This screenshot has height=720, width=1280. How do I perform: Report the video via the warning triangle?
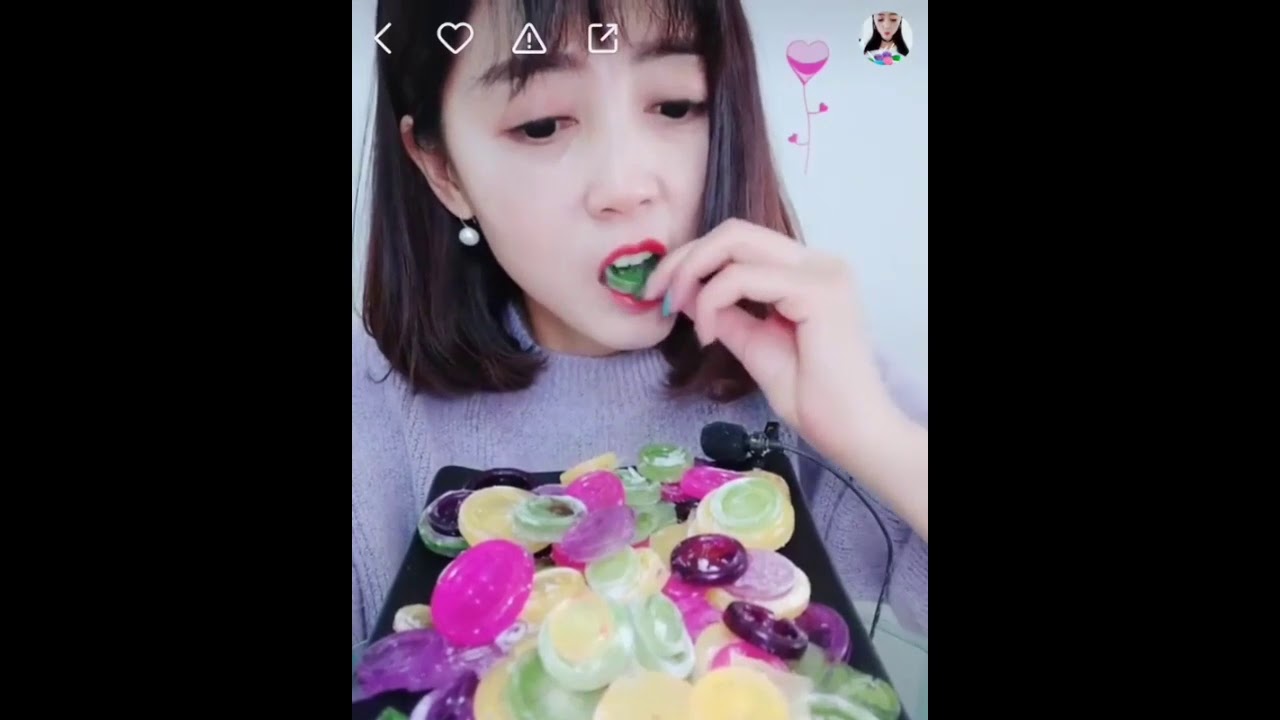point(529,39)
